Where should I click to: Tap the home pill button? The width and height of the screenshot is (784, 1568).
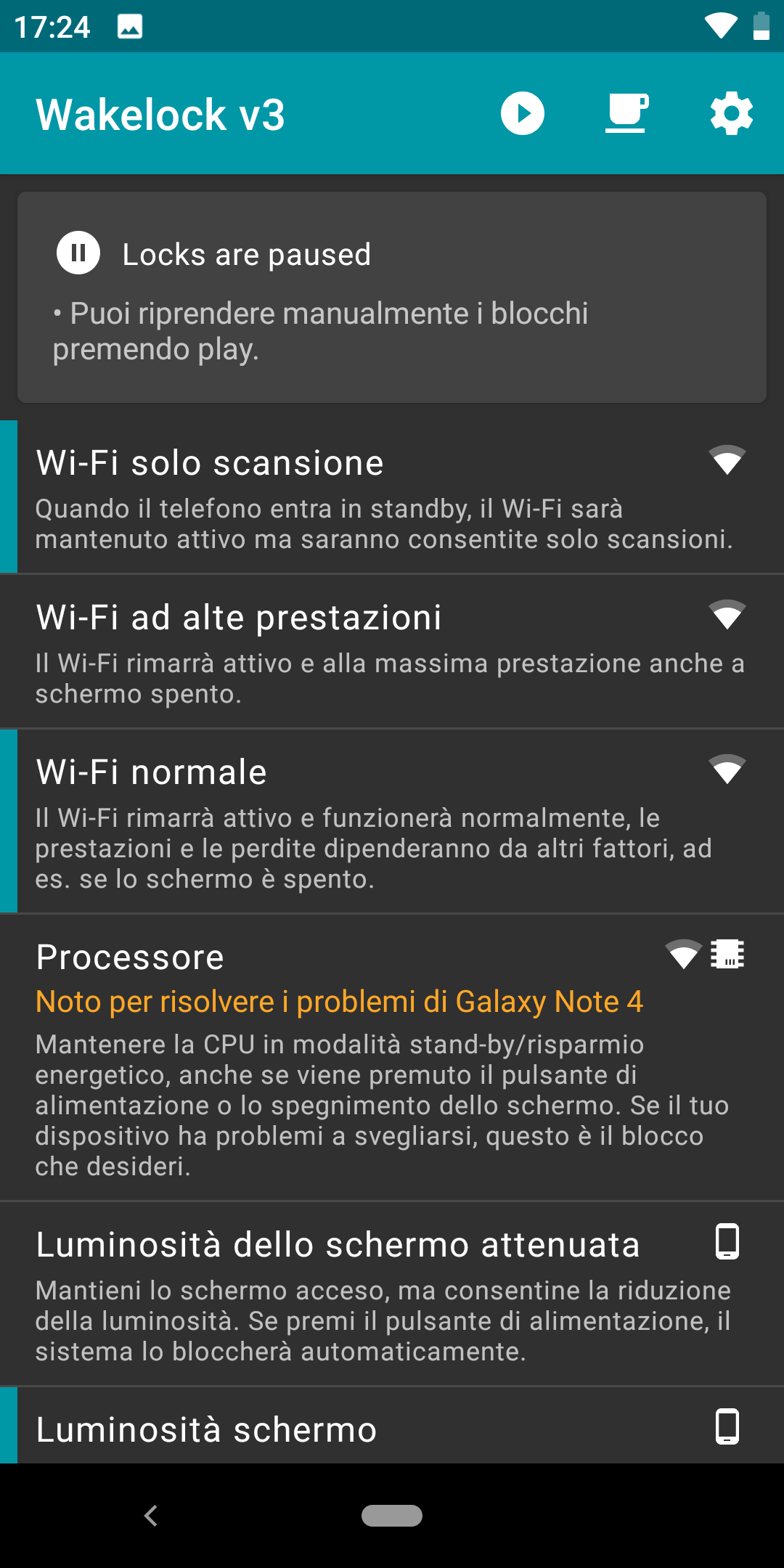click(392, 1516)
